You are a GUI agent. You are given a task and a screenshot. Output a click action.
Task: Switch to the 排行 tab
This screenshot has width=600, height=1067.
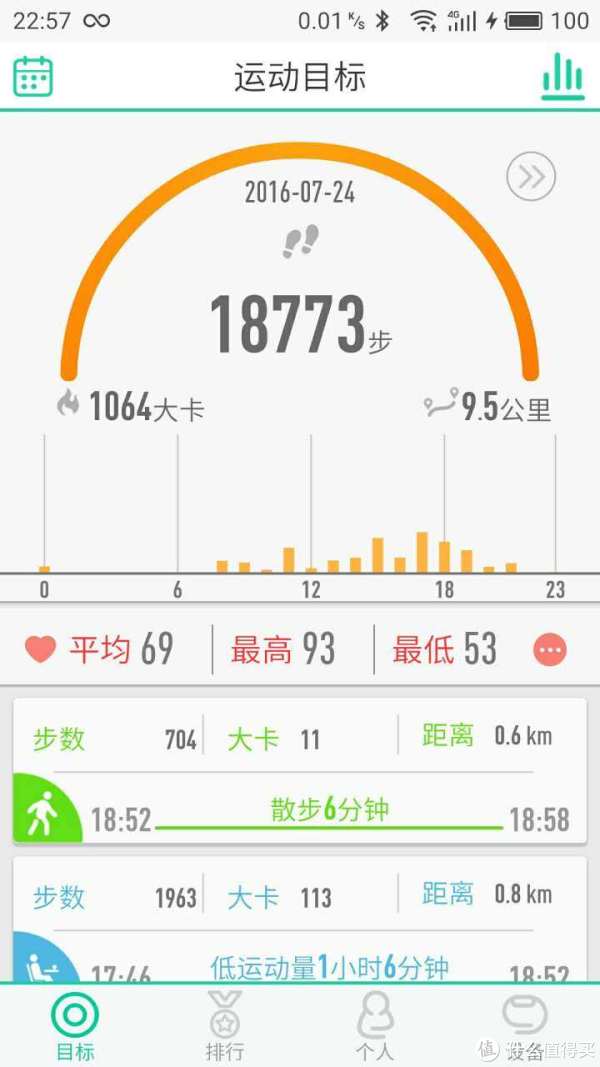(x=225, y=1027)
